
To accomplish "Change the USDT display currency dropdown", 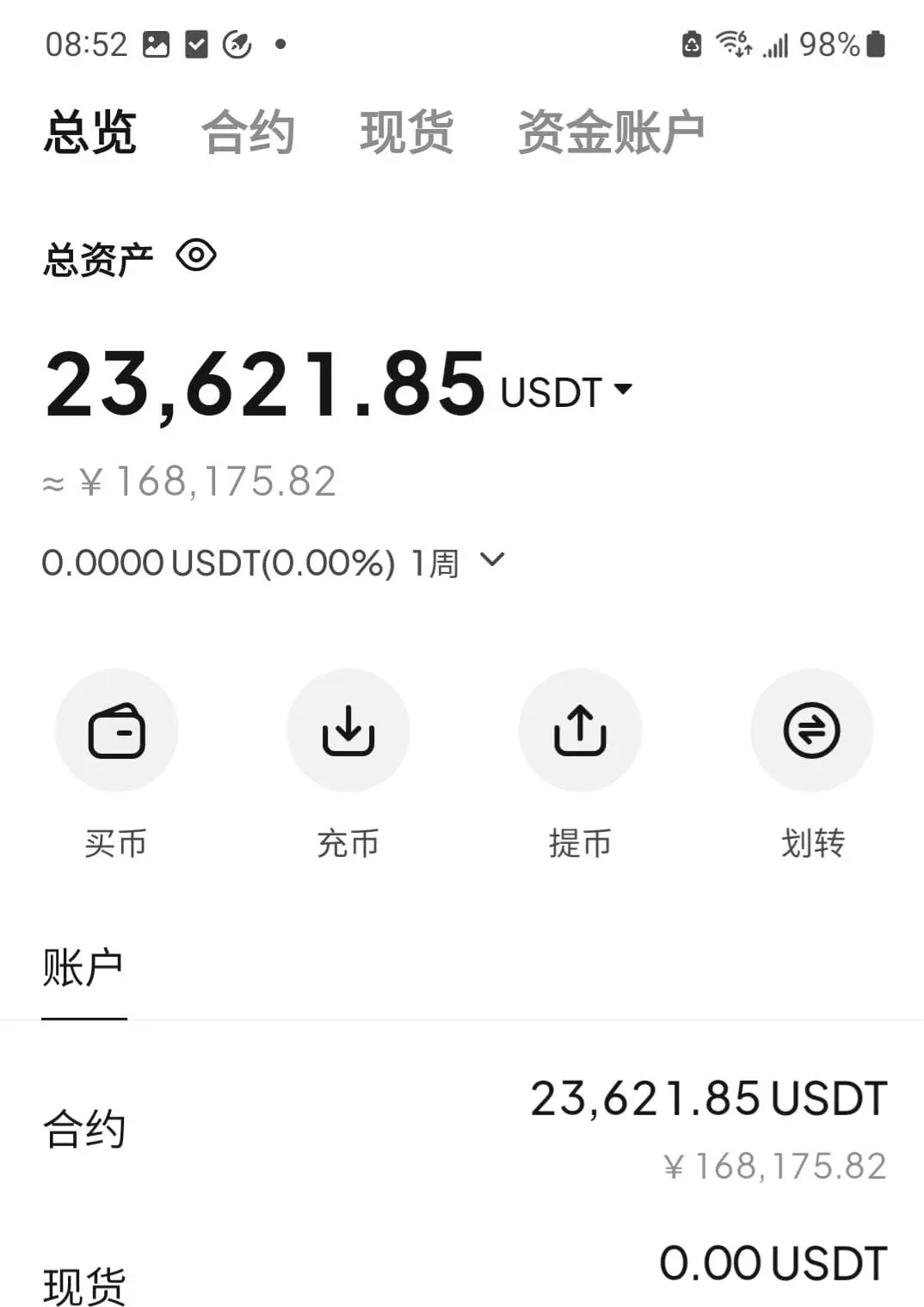I will (568, 391).
